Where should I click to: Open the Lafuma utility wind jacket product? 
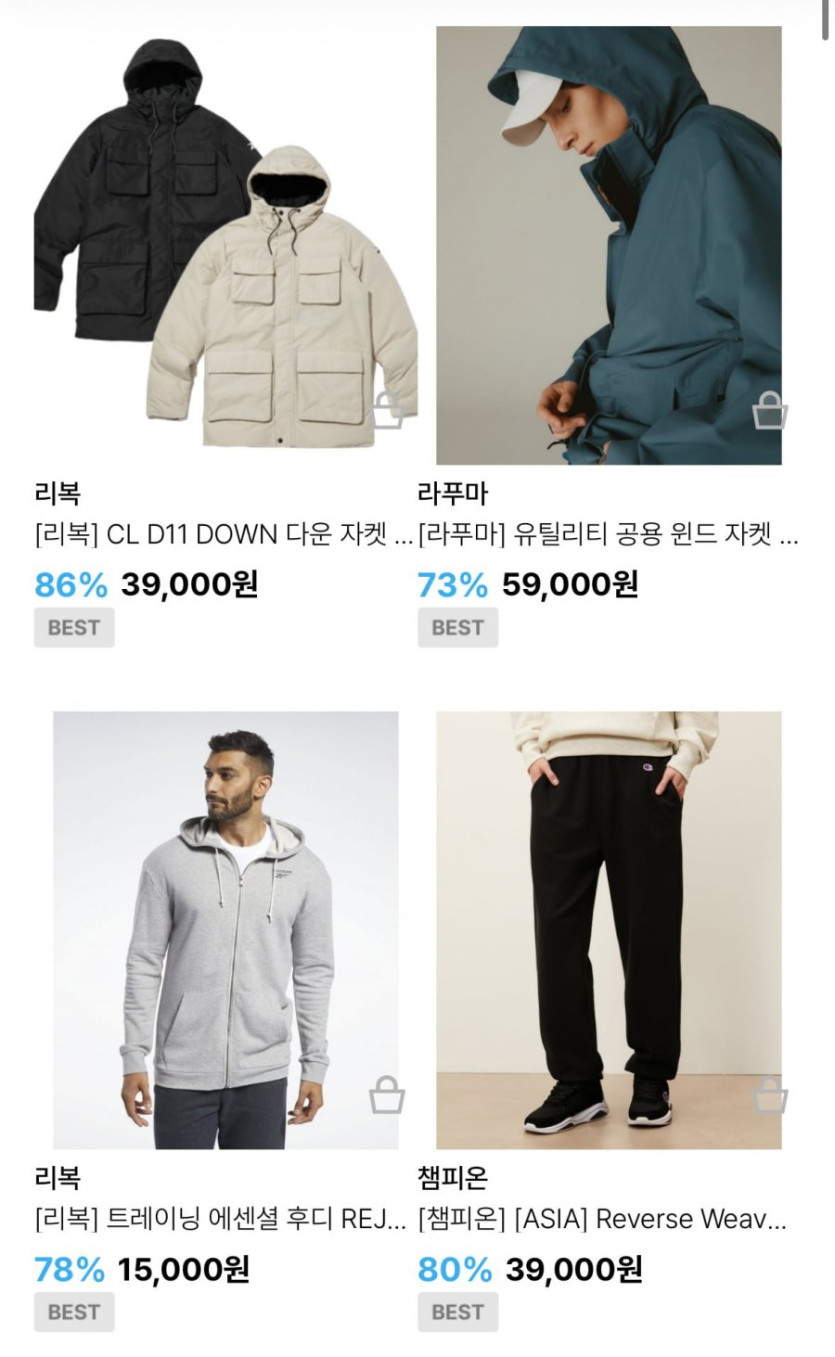pos(608,245)
